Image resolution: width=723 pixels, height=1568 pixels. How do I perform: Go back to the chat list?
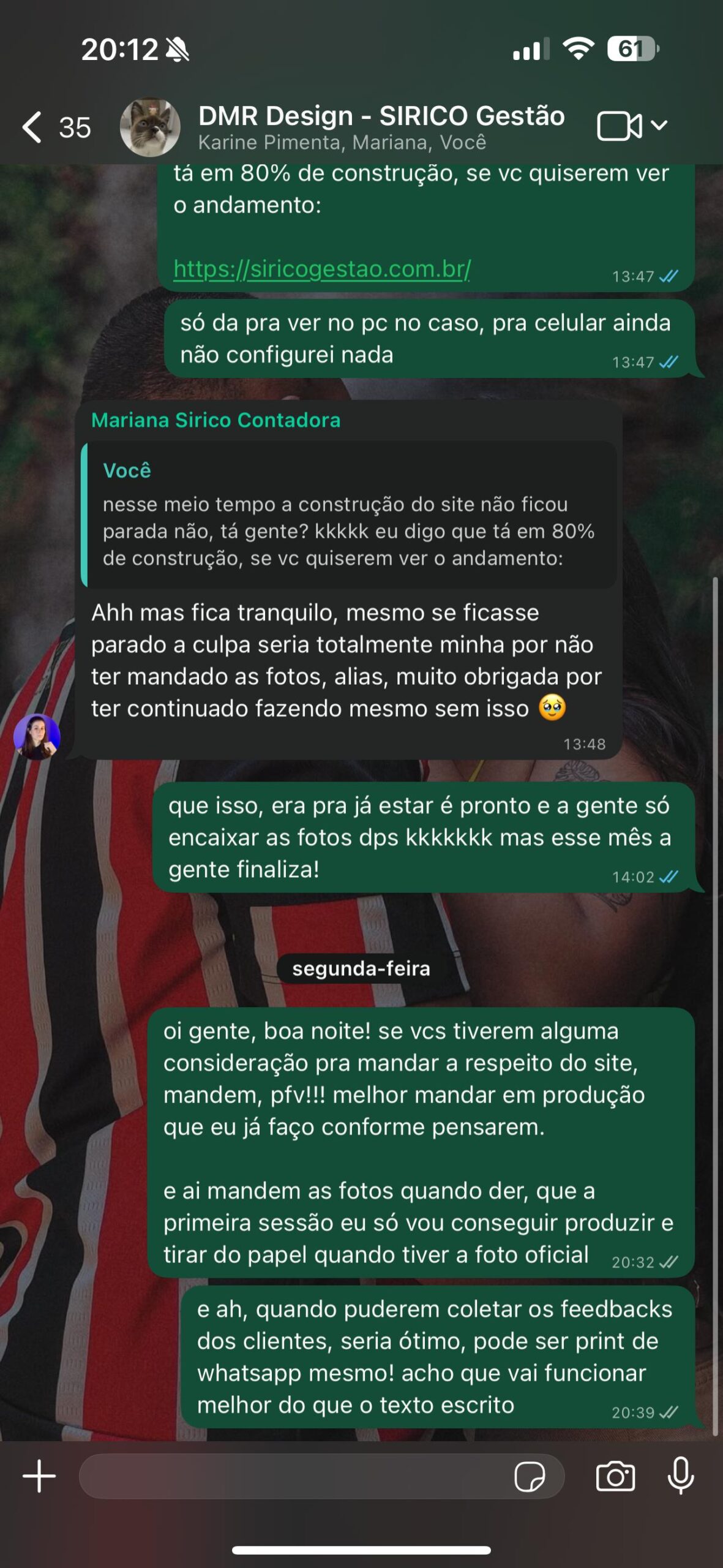33,127
